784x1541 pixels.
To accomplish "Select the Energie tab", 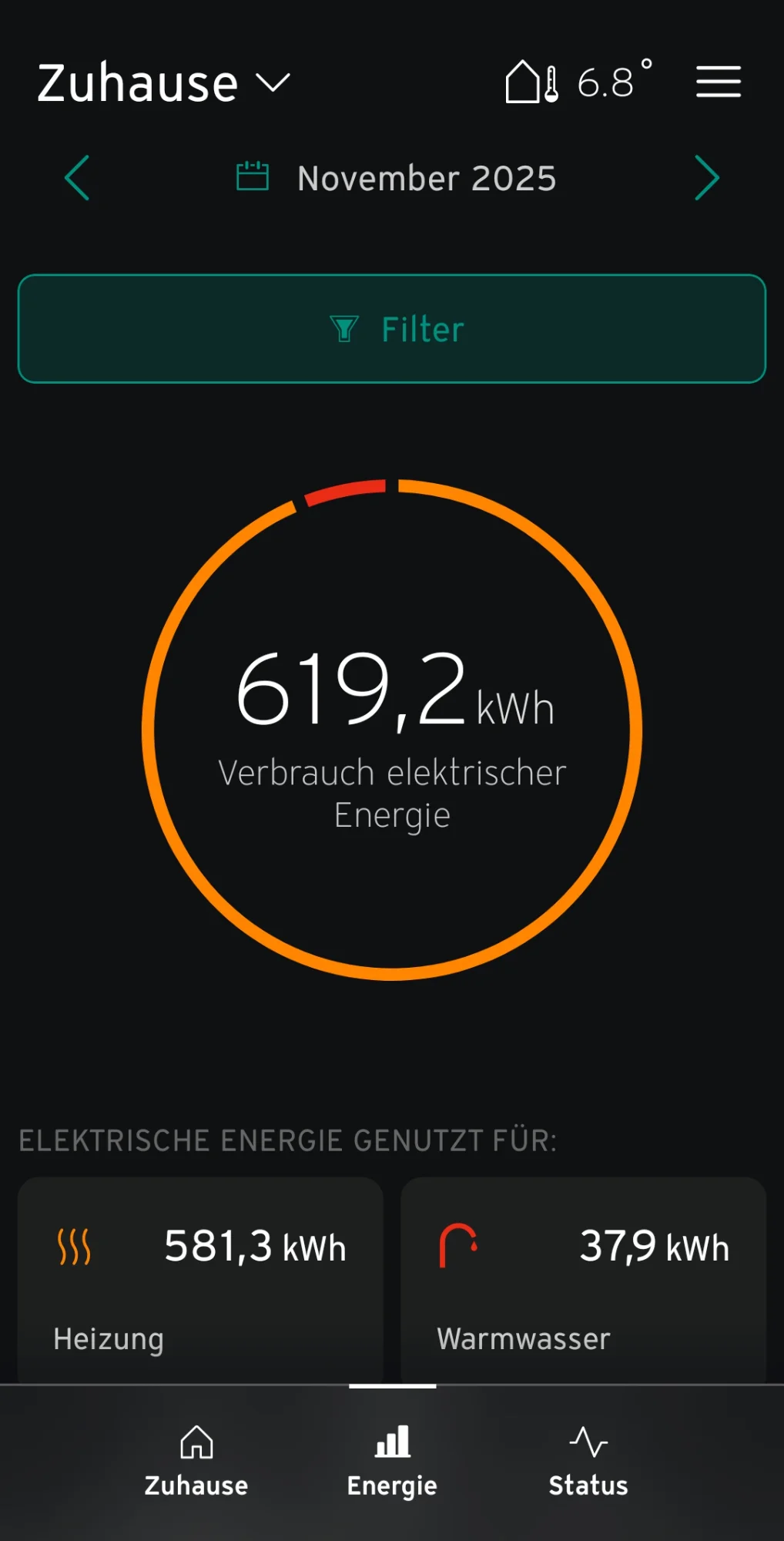I will tap(392, 1462).
